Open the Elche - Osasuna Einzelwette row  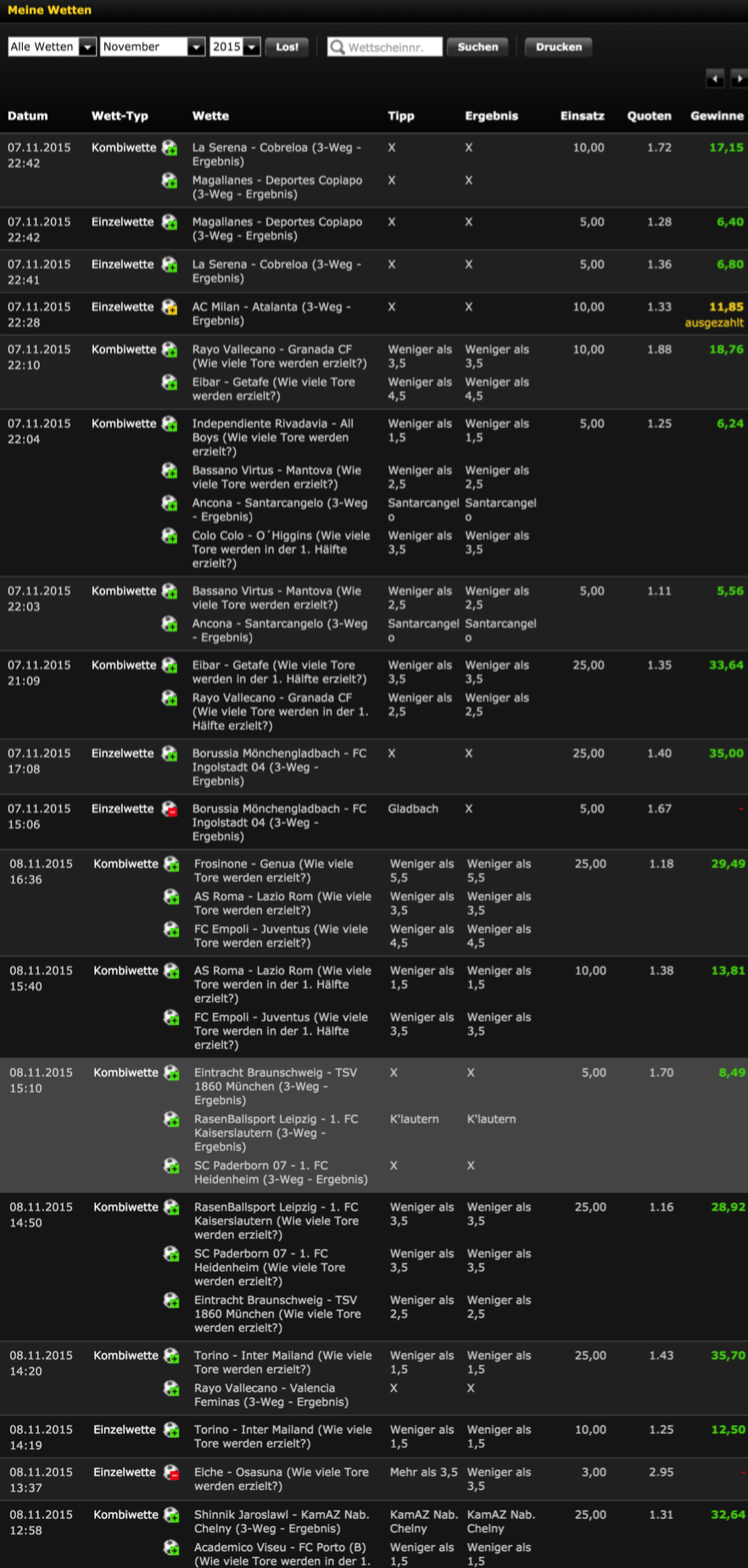pos(374,1479)
